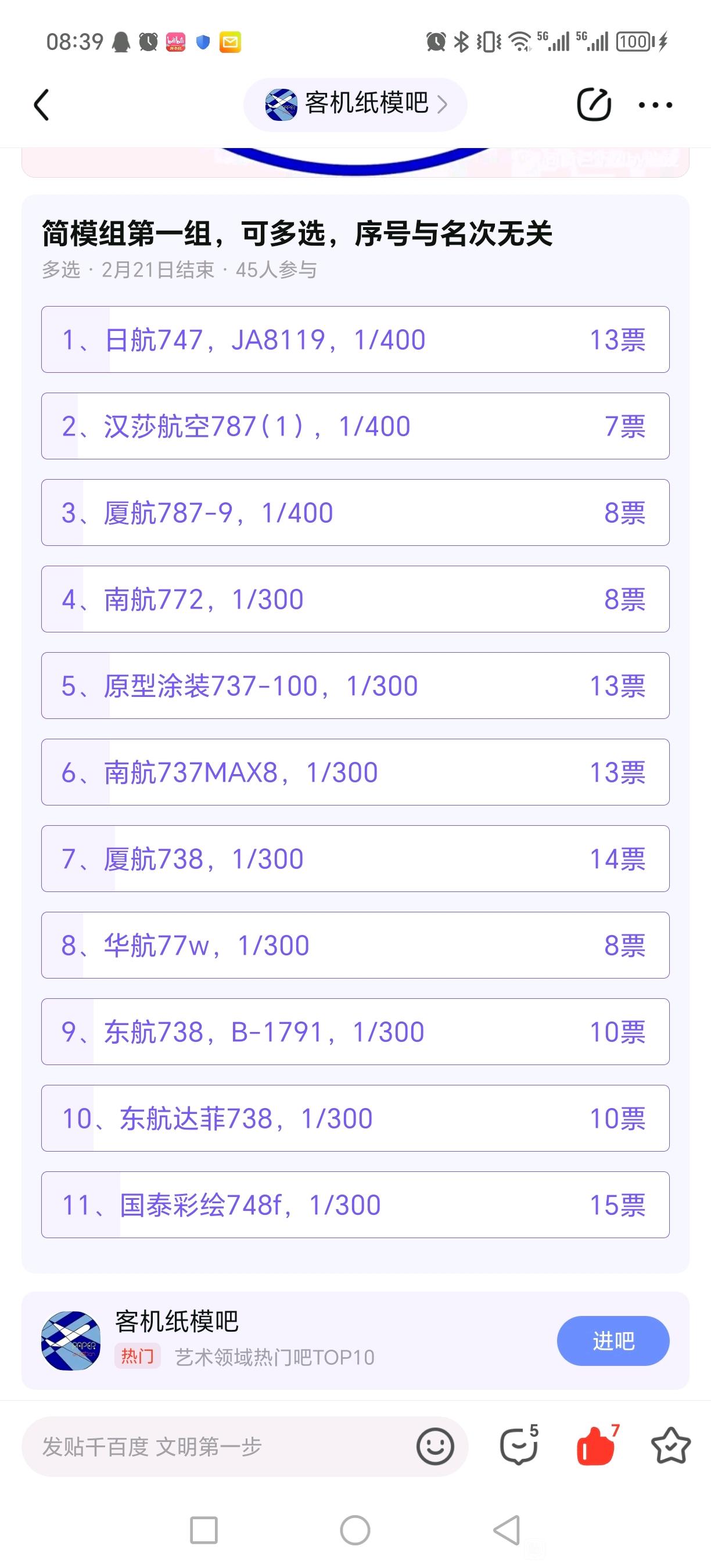Image resolution: width=711 pixels, height=1568 pixels.
Task: Select poll option 日航747，JA8119
Action: tap(355, 340)
